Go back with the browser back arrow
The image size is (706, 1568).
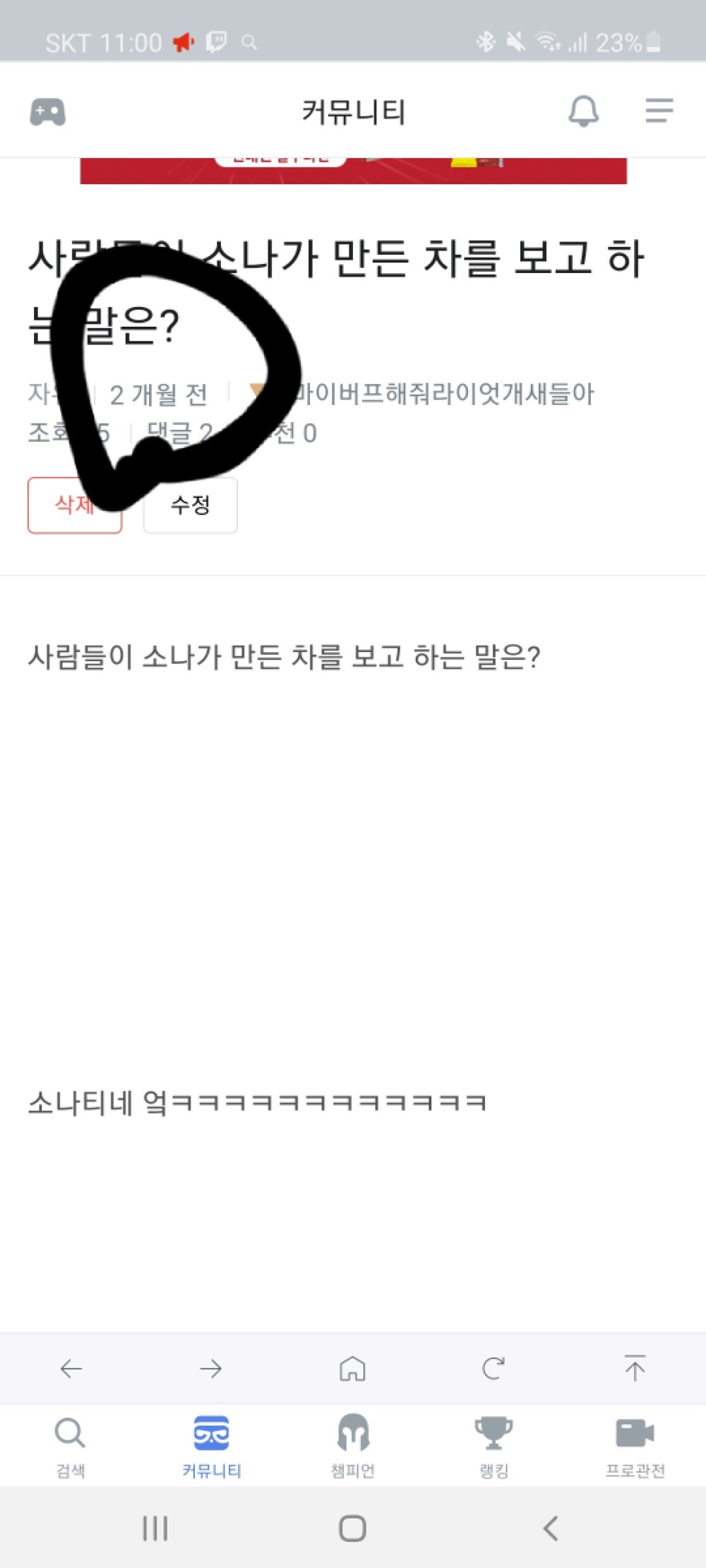tap(71, 1369)
